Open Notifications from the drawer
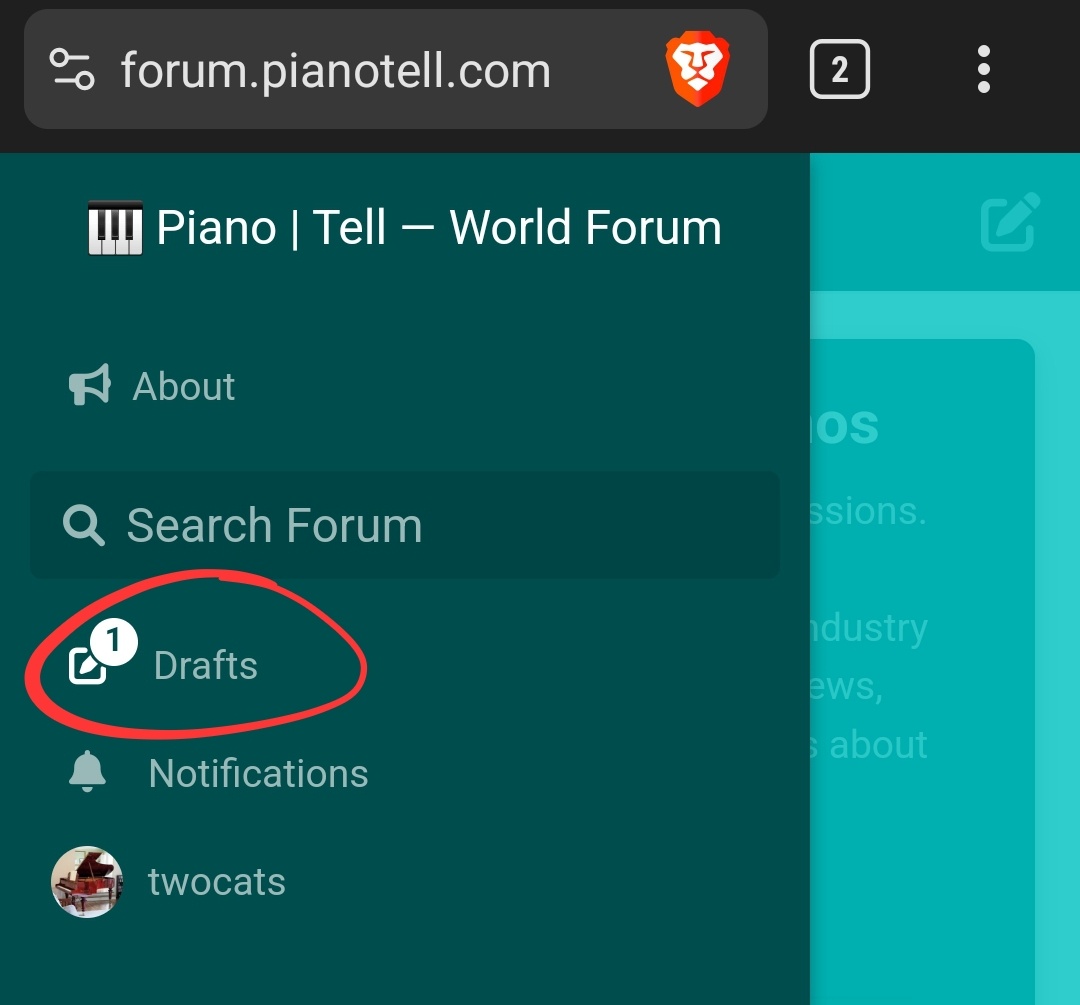 [257, 774]
